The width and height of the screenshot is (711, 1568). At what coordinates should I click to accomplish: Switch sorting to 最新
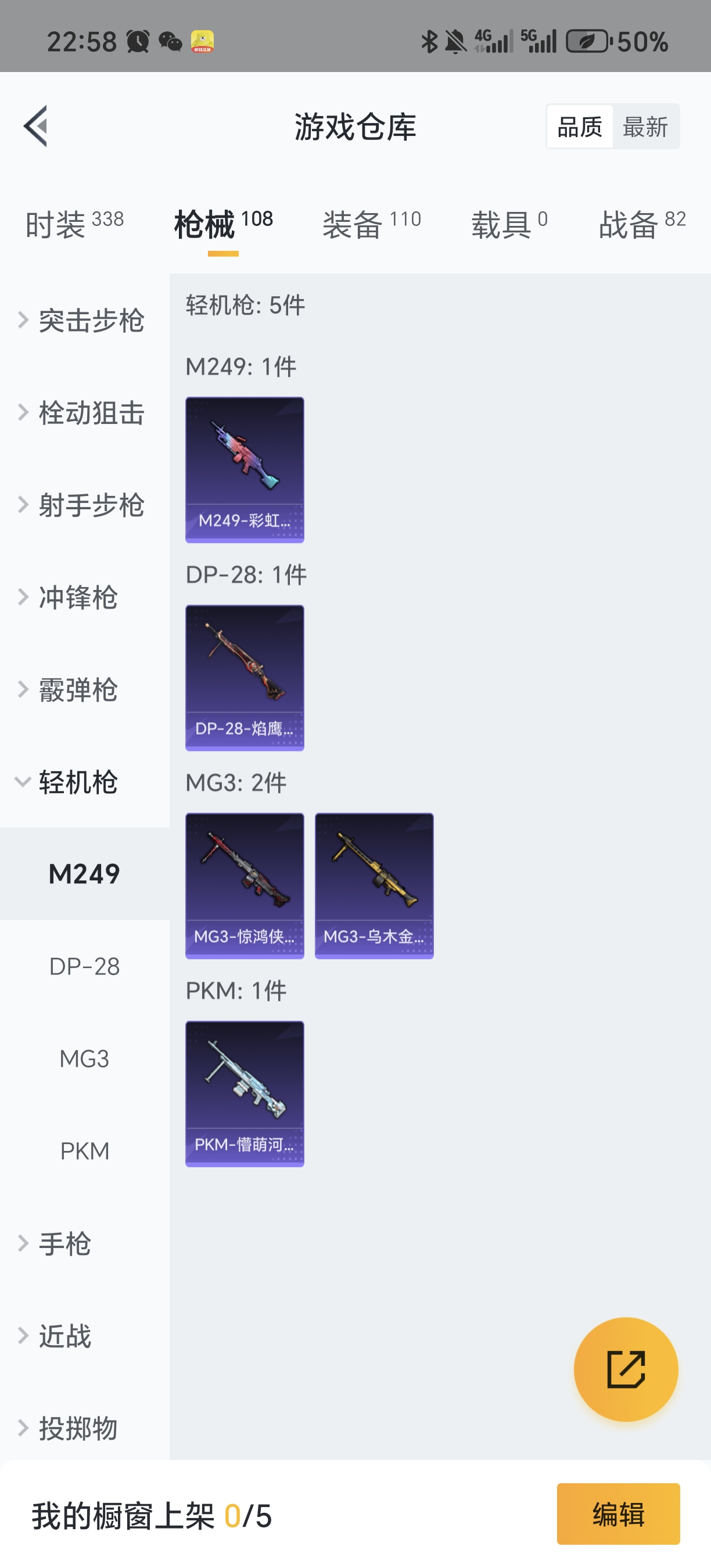tap(645, 127)
